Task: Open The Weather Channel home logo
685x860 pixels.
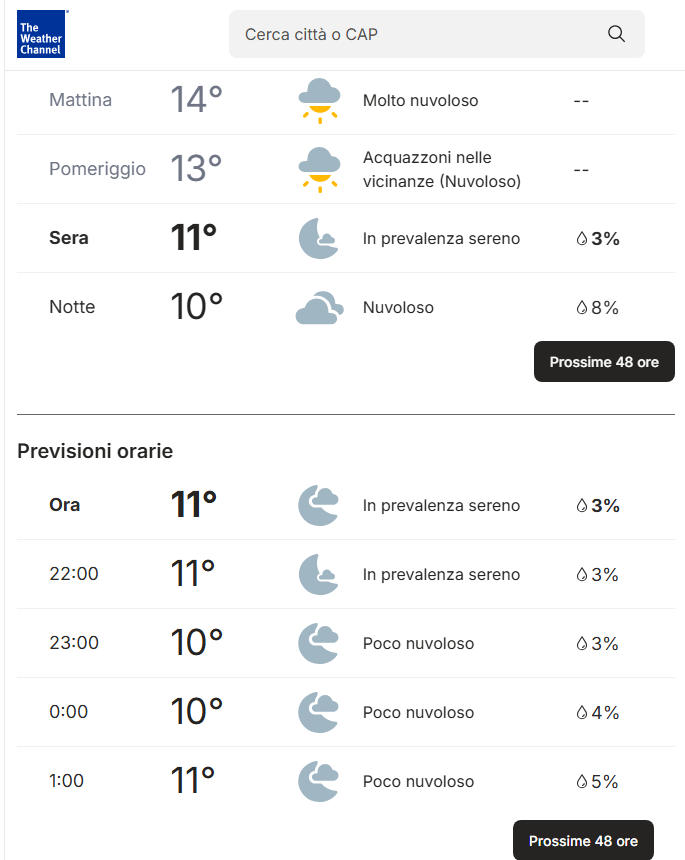Action: point(41,34)
